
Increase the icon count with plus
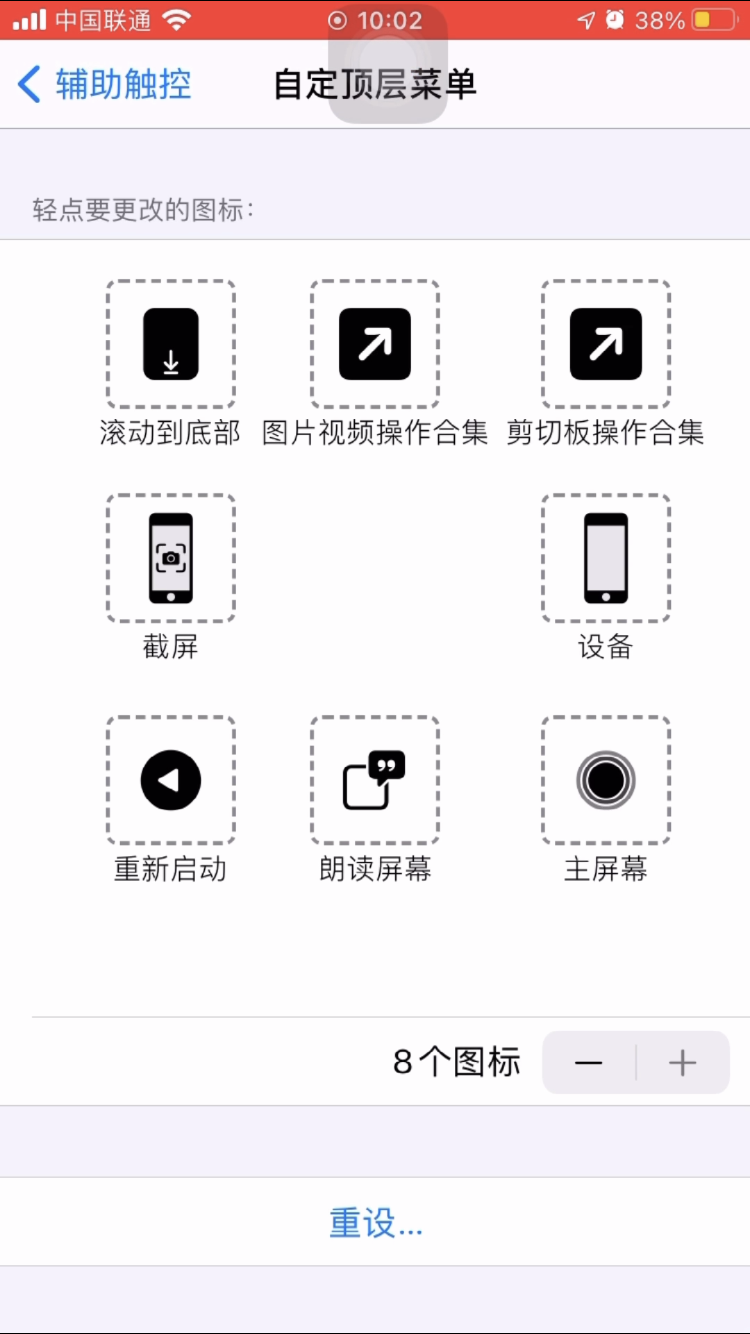tap(682, 1062)
